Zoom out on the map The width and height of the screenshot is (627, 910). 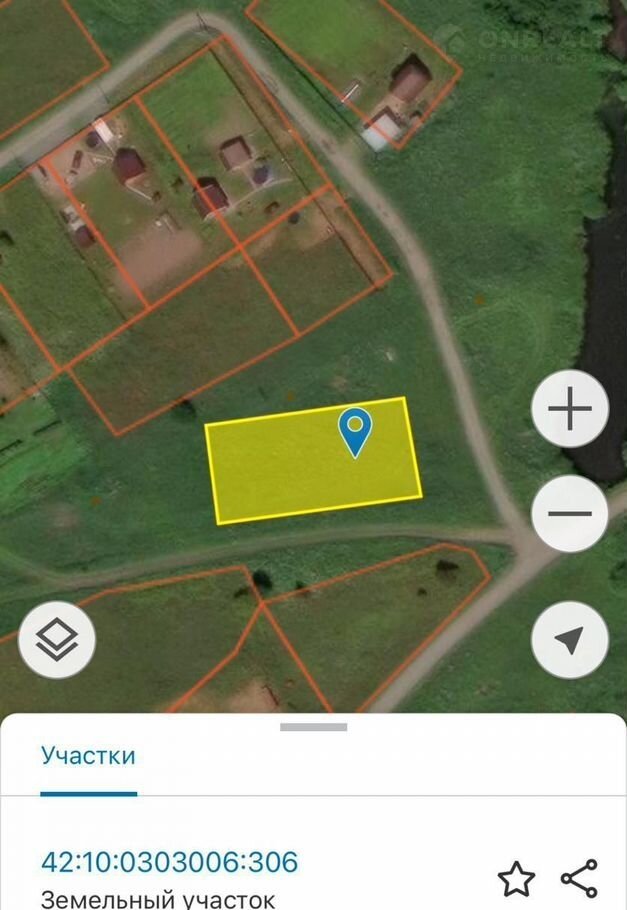point(570,515)
